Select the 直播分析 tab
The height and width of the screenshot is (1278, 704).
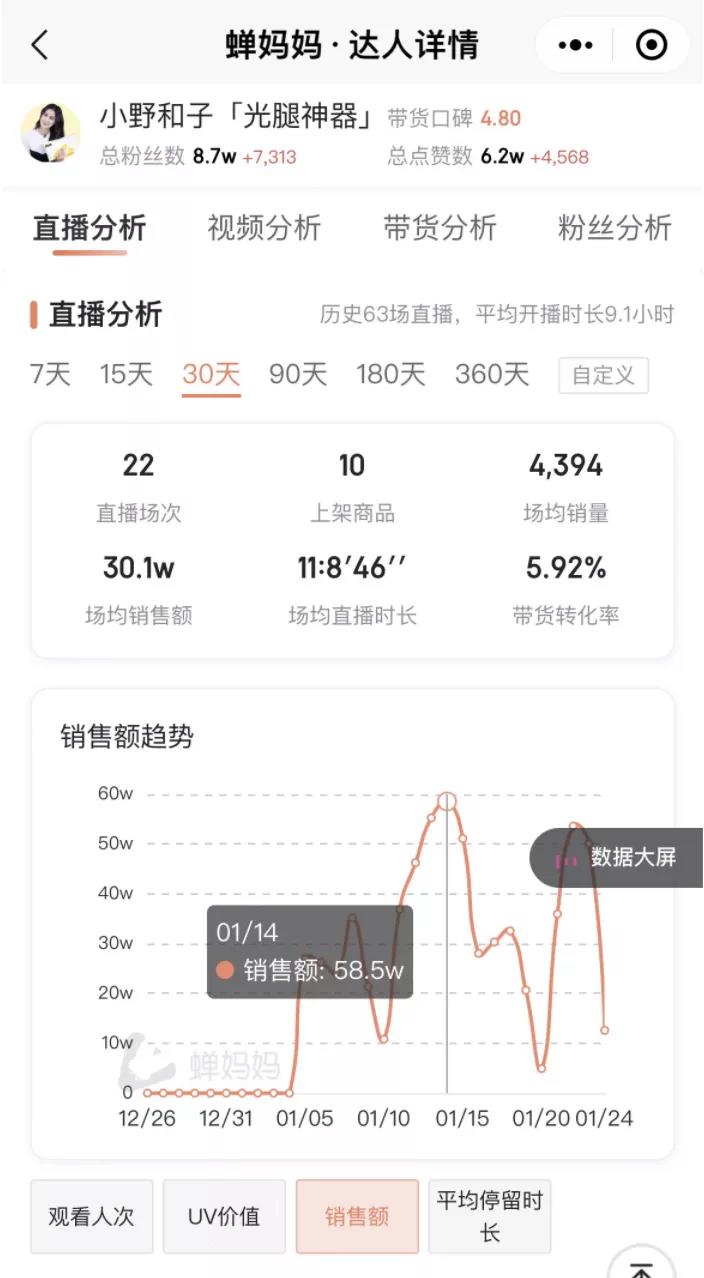89,228
